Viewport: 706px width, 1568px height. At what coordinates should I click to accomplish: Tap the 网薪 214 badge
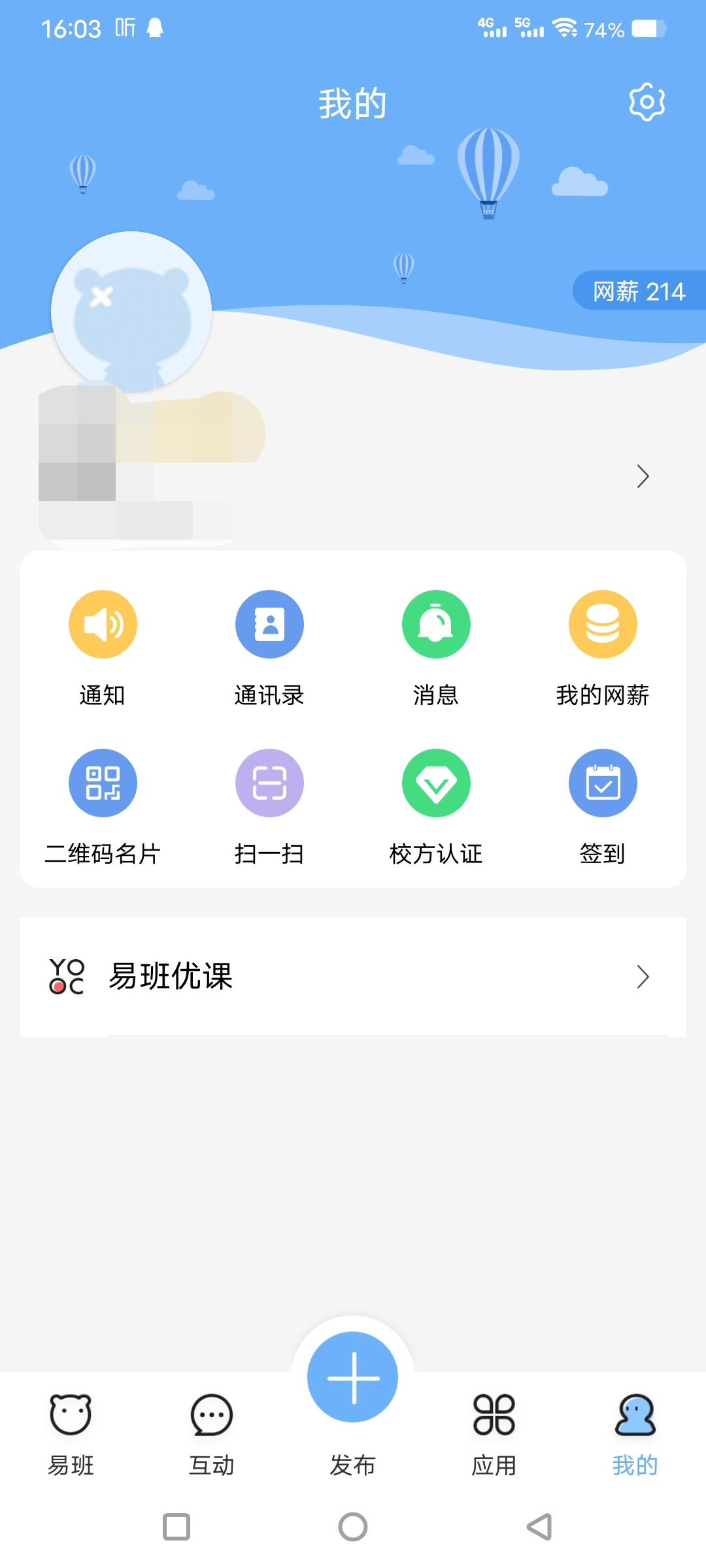pyautogui.click(x=639, y=291)
